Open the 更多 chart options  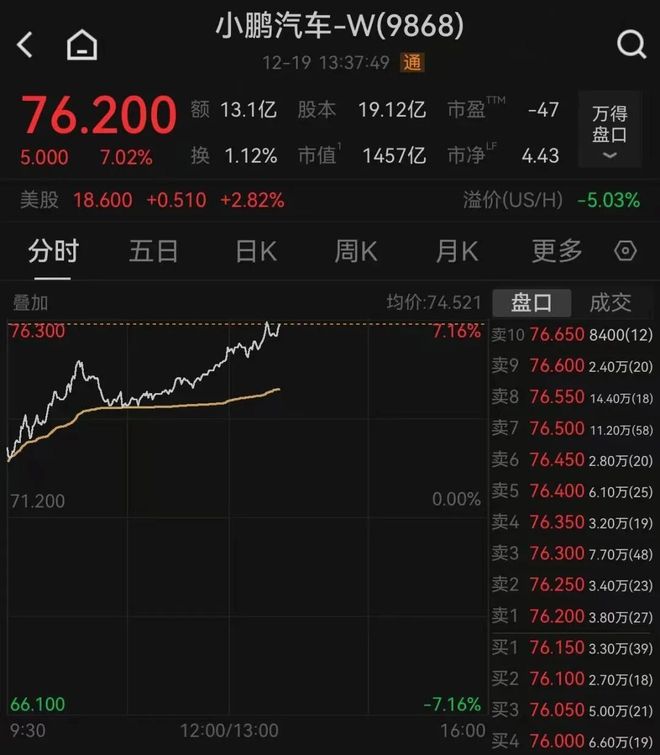(x=556, y=250)
